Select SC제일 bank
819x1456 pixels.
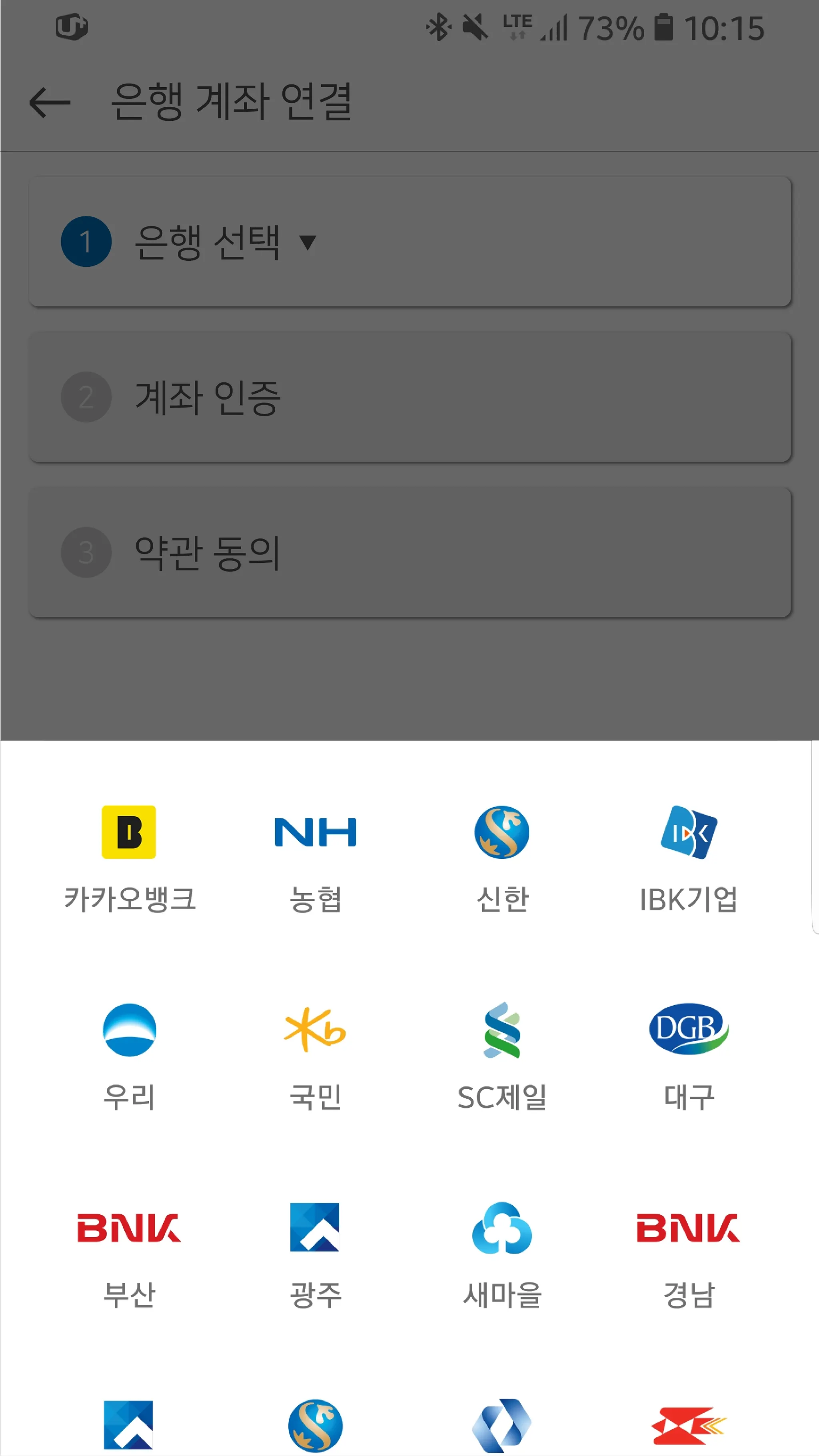pyautogui.click(x=502, y=1056)
